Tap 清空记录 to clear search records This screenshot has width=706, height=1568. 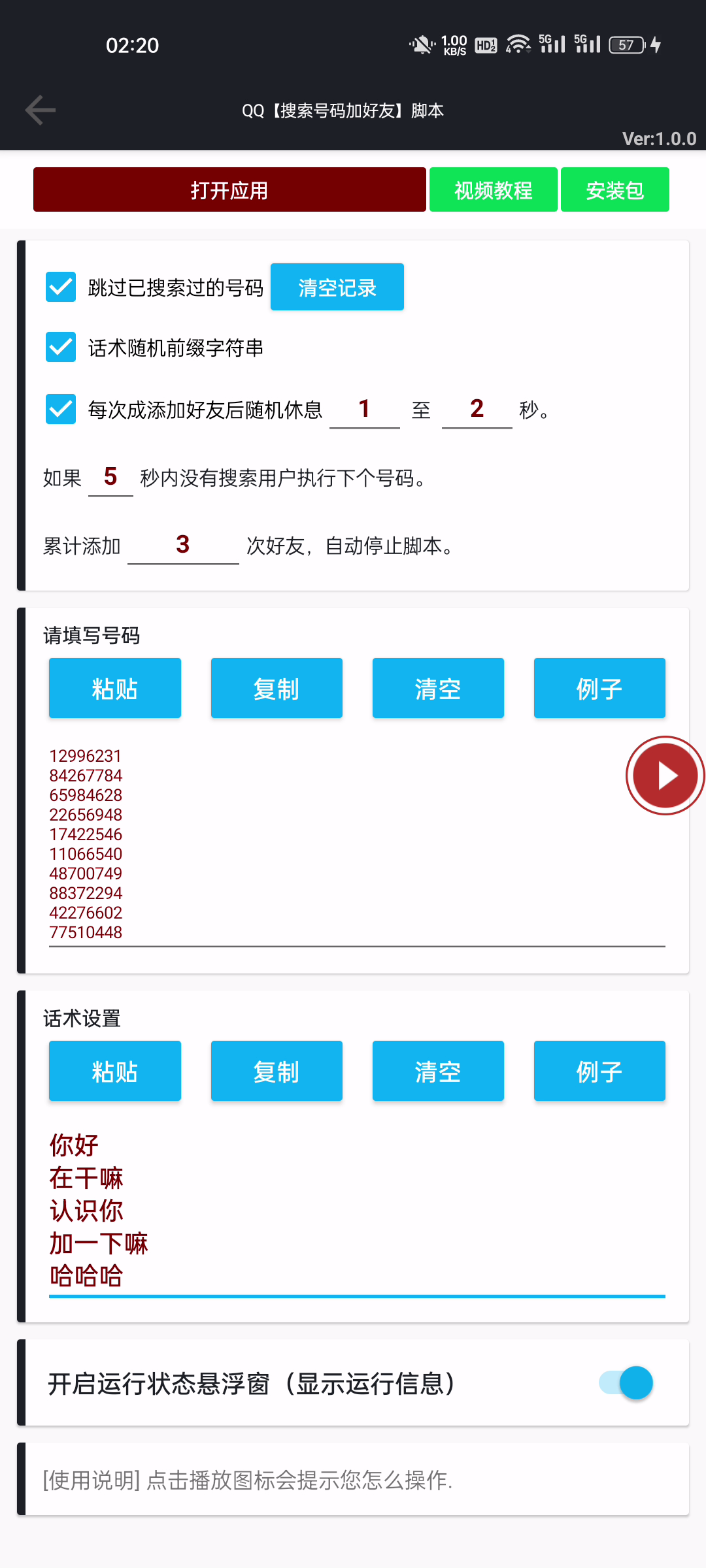[337, 287]
